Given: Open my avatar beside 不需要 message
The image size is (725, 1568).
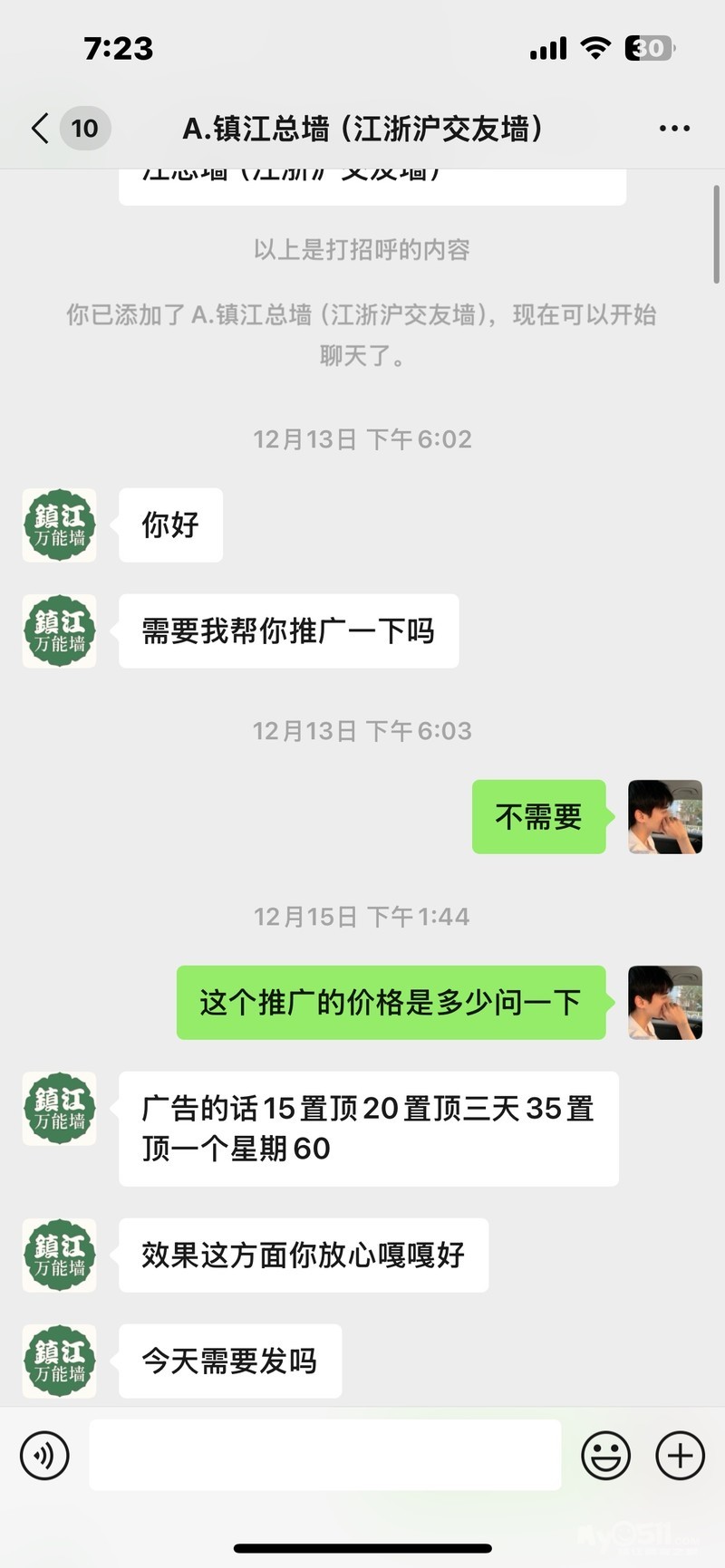Looking at the screenshot, I should 665,817.
